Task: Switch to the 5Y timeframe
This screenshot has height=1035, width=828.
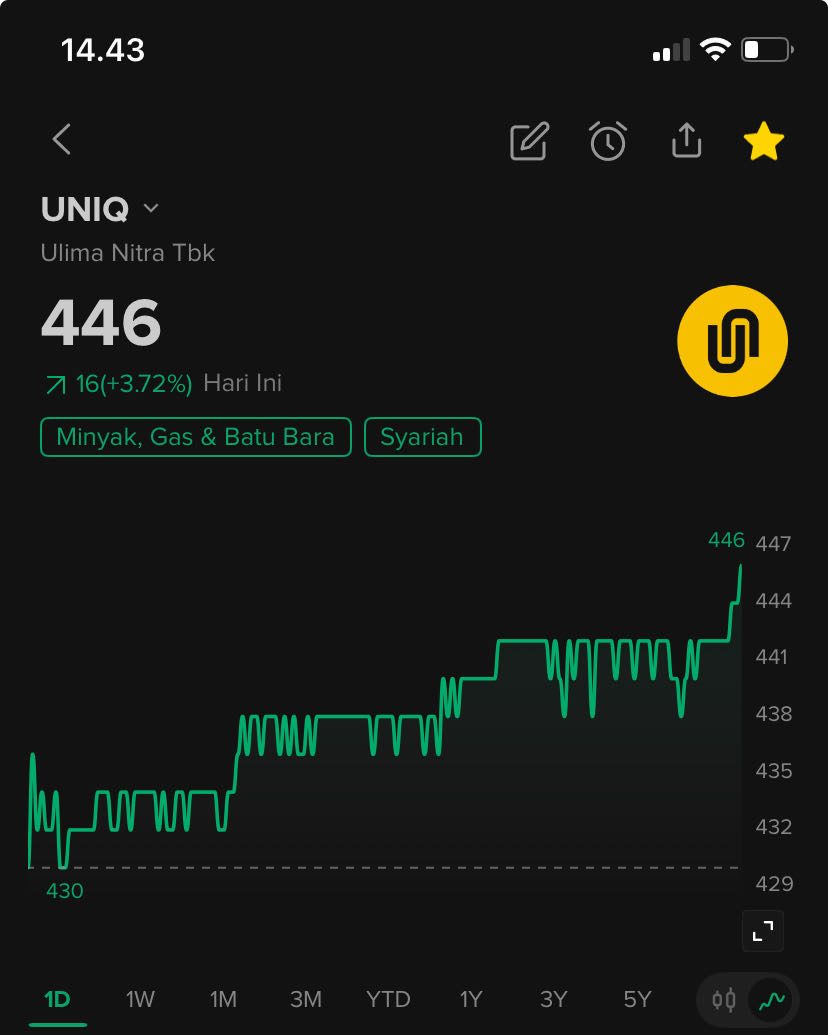Action: (637, 999)
